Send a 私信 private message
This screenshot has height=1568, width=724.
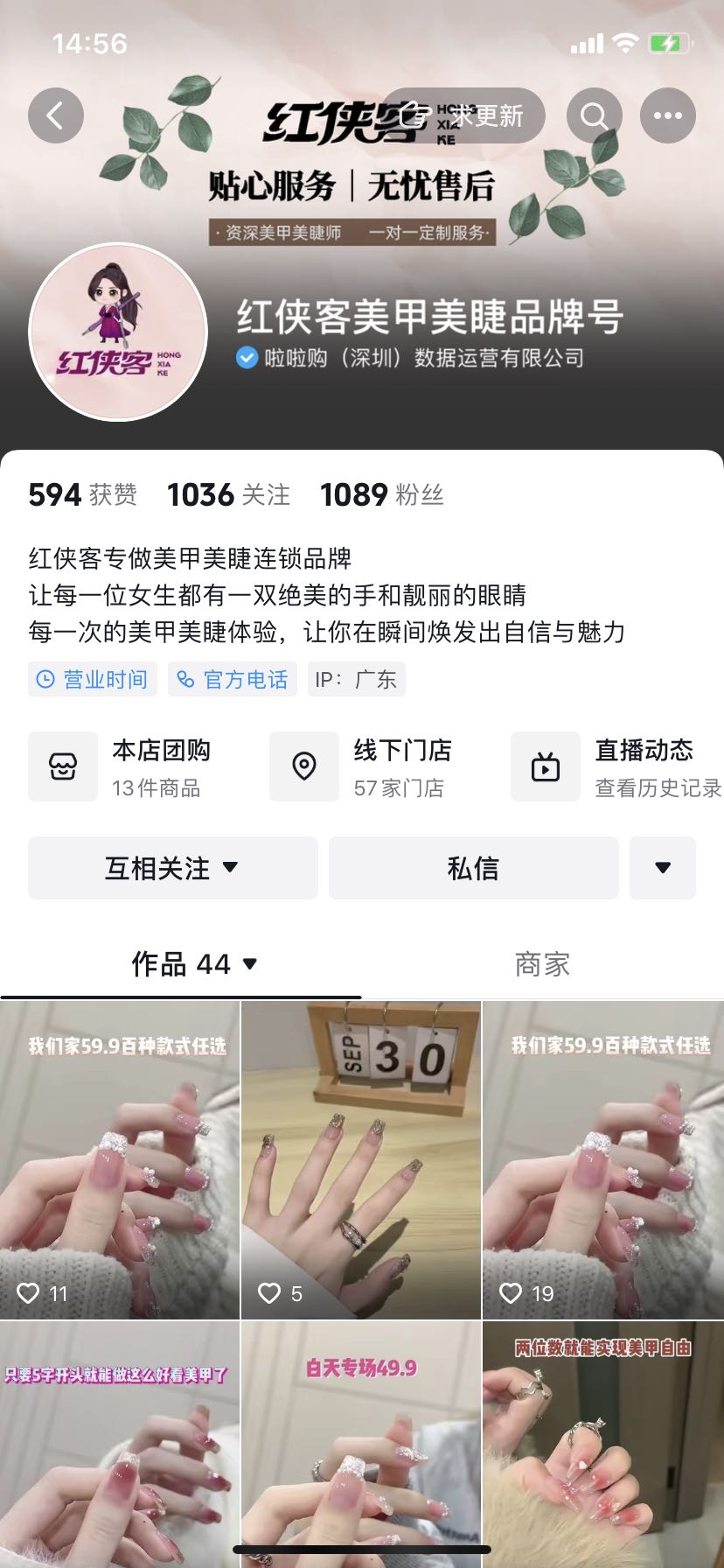point(473,868)
